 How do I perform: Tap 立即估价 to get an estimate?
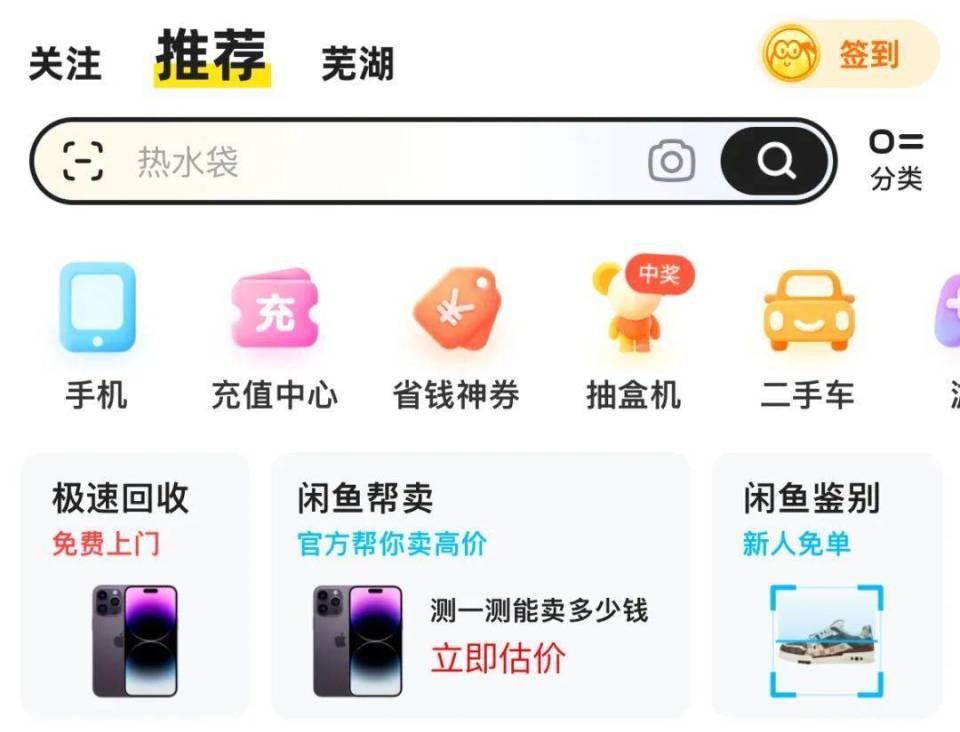pos(498,658)
